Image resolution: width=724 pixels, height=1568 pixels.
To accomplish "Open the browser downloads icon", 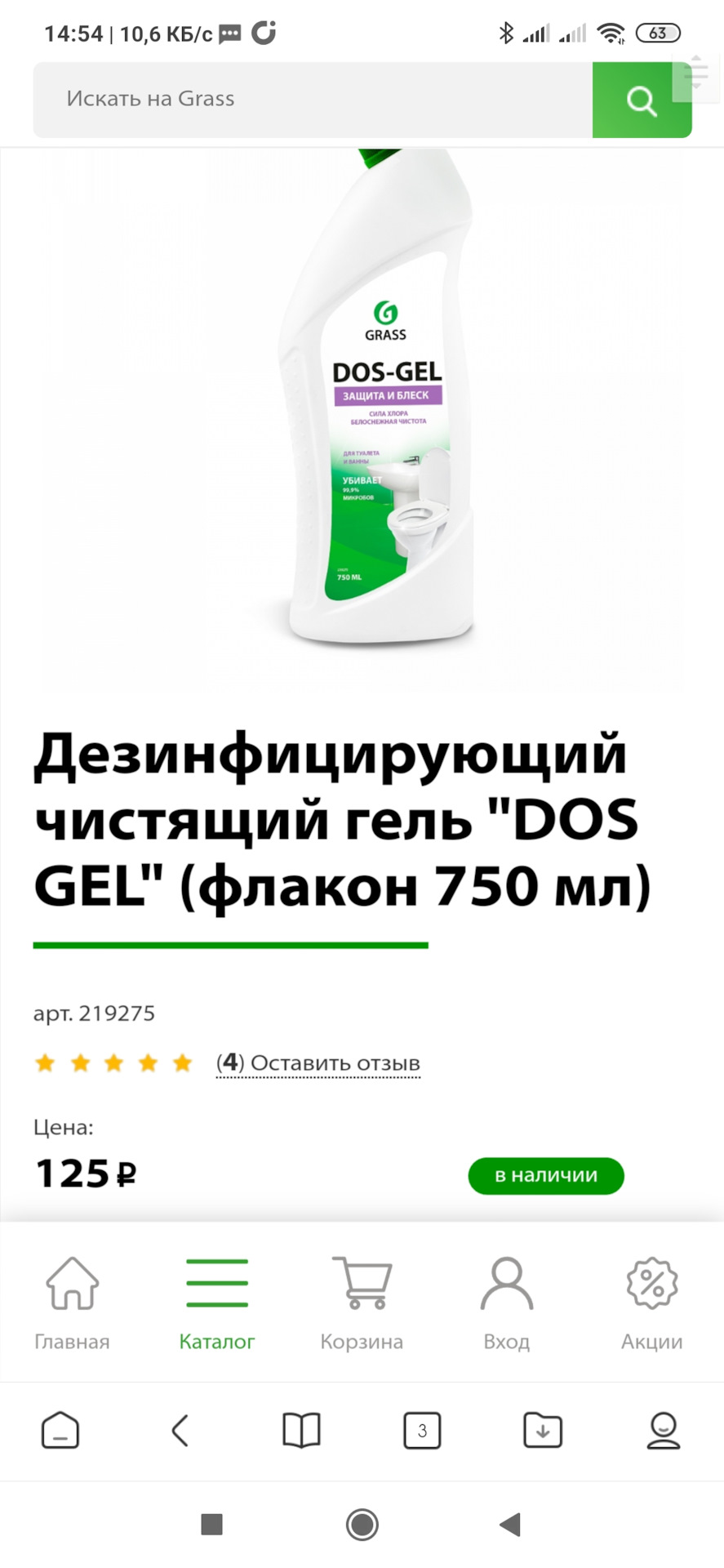I will (x=543, y=1430).
